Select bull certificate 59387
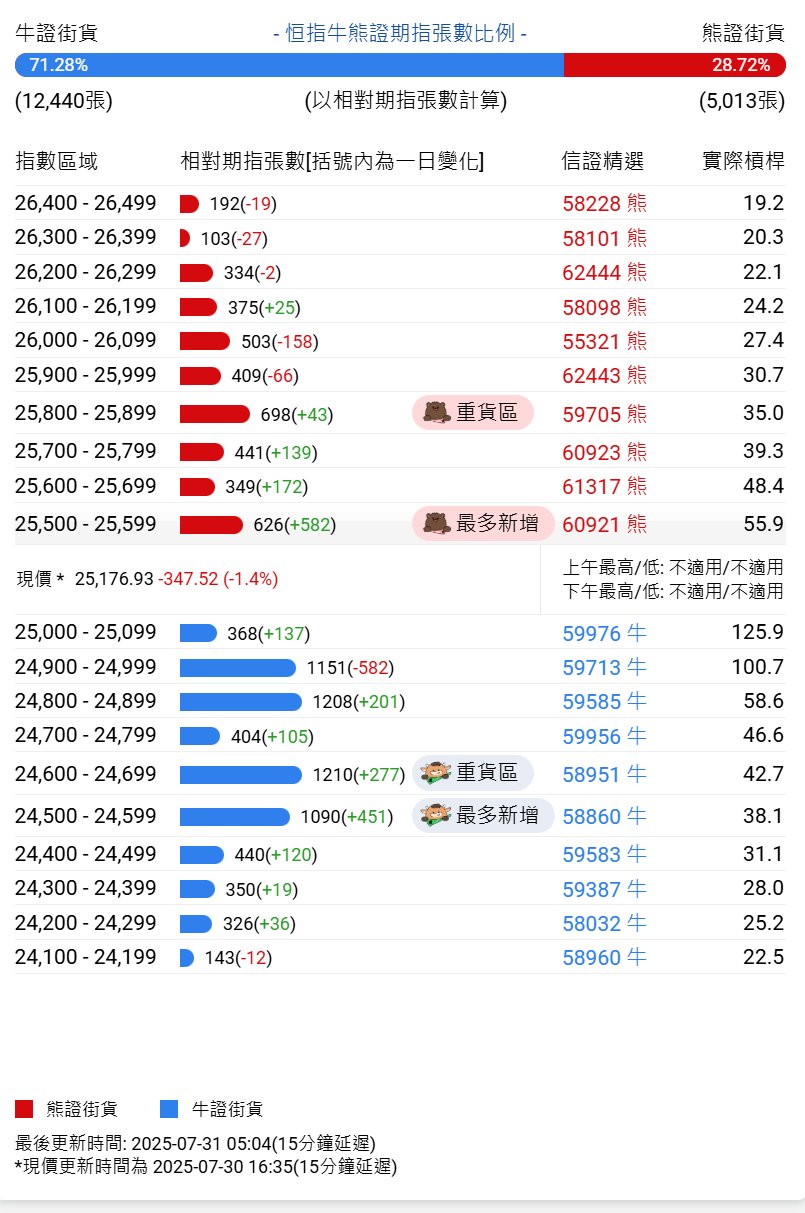This screenshot has height=1213, width=805. [604, 889]
